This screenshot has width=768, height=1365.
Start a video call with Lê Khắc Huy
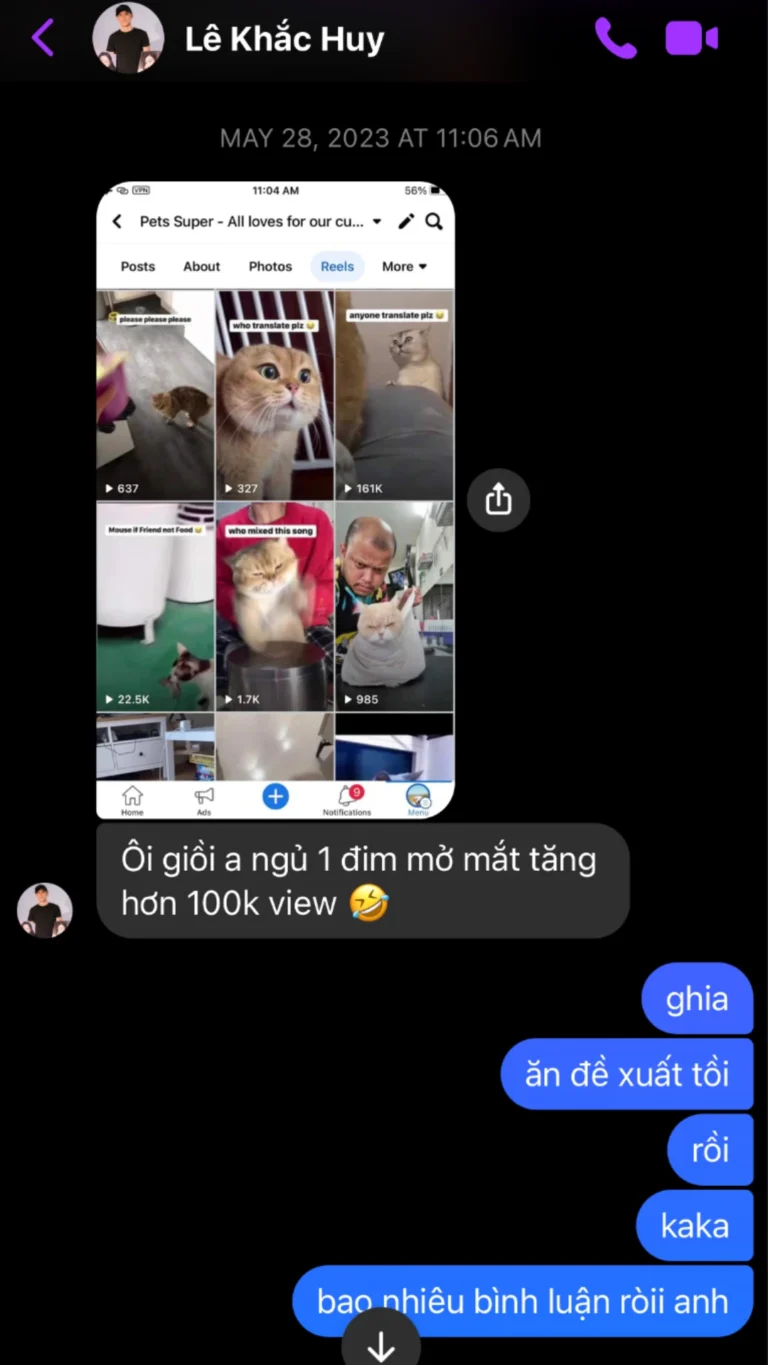pyautogui.click(x=692, y=38)
